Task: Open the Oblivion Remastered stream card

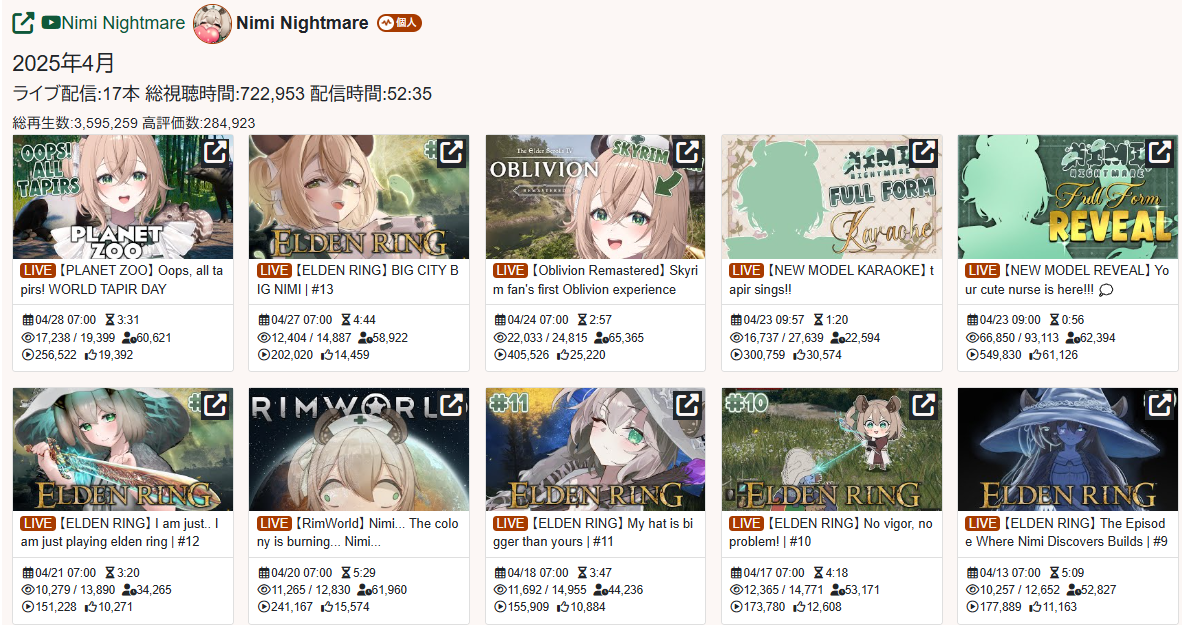Action: tap(595, 280)
